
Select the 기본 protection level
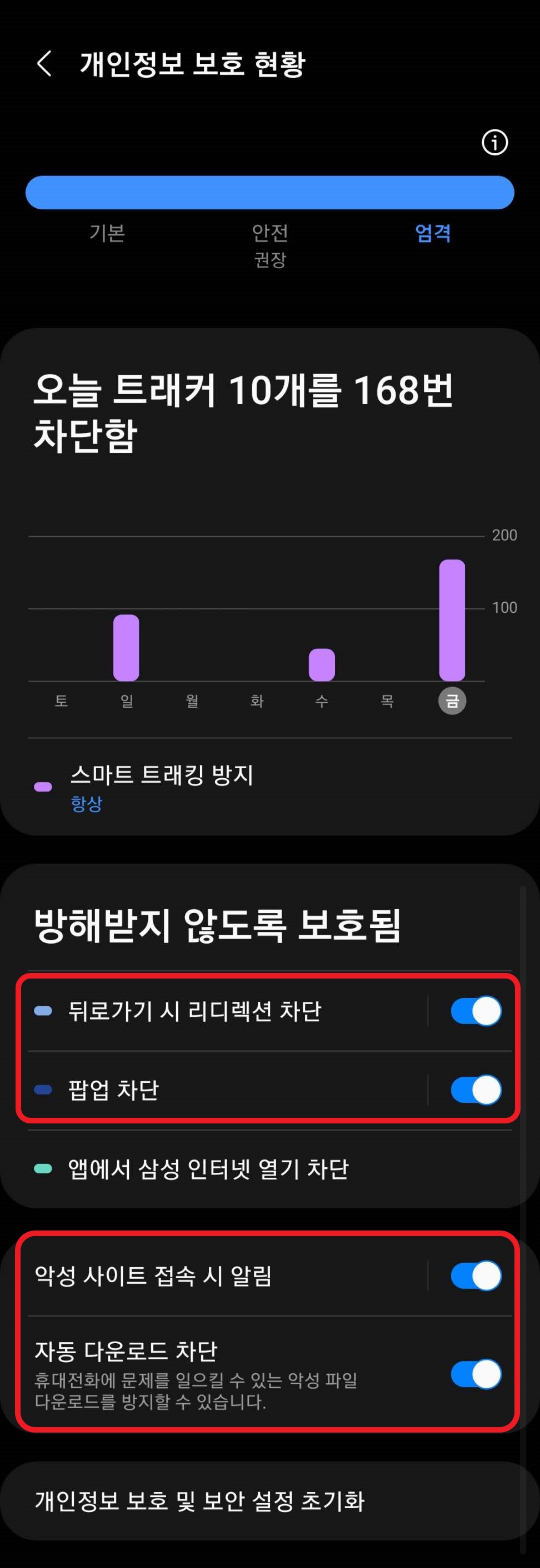click(x=107, y=233)
